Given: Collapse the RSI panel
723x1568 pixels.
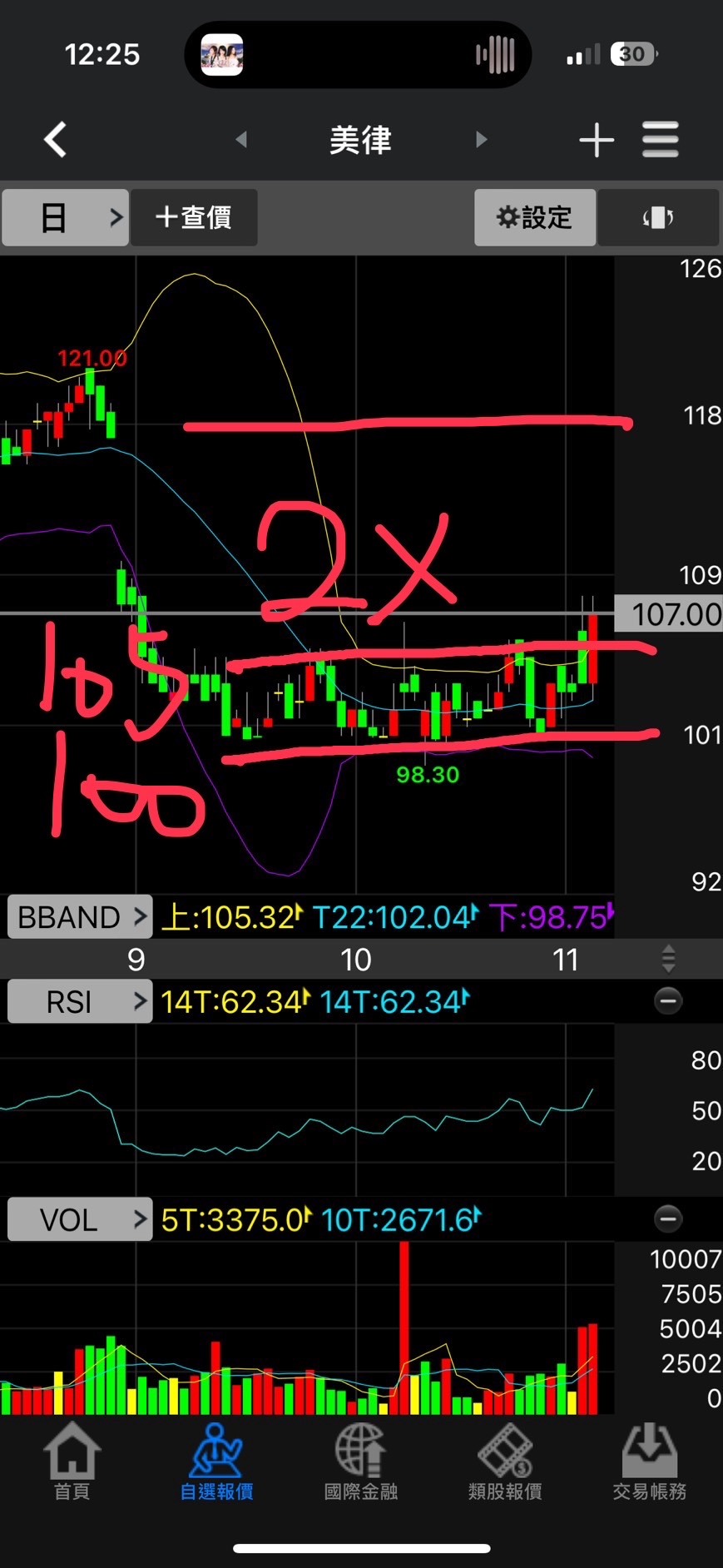Looking at the screenshot, I should click(x=667, y=1000).
